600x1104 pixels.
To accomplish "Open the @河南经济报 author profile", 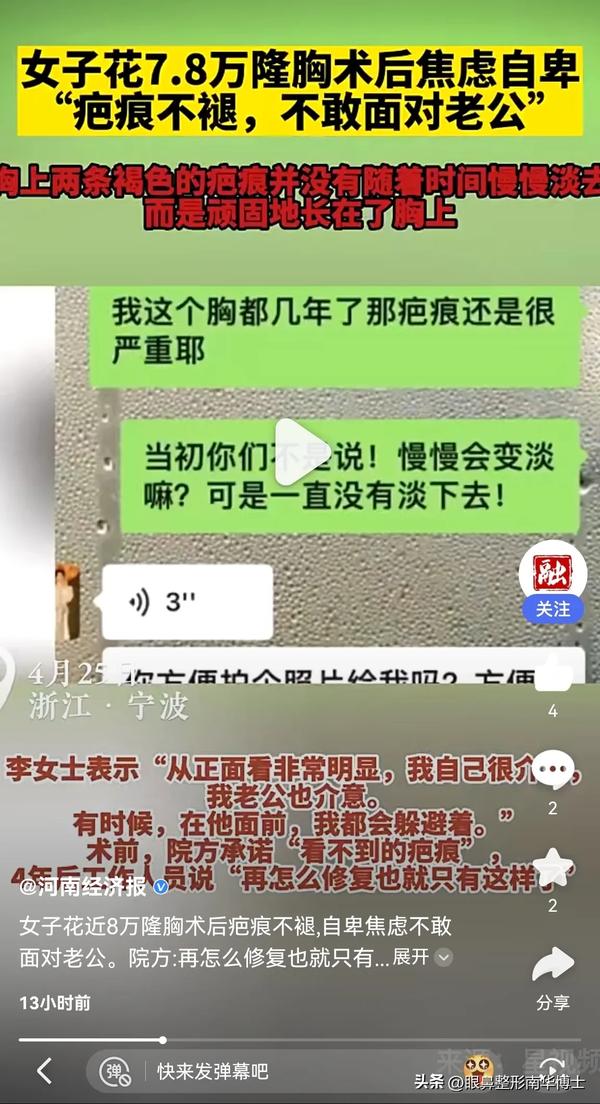I will click(x=88, y=886).
